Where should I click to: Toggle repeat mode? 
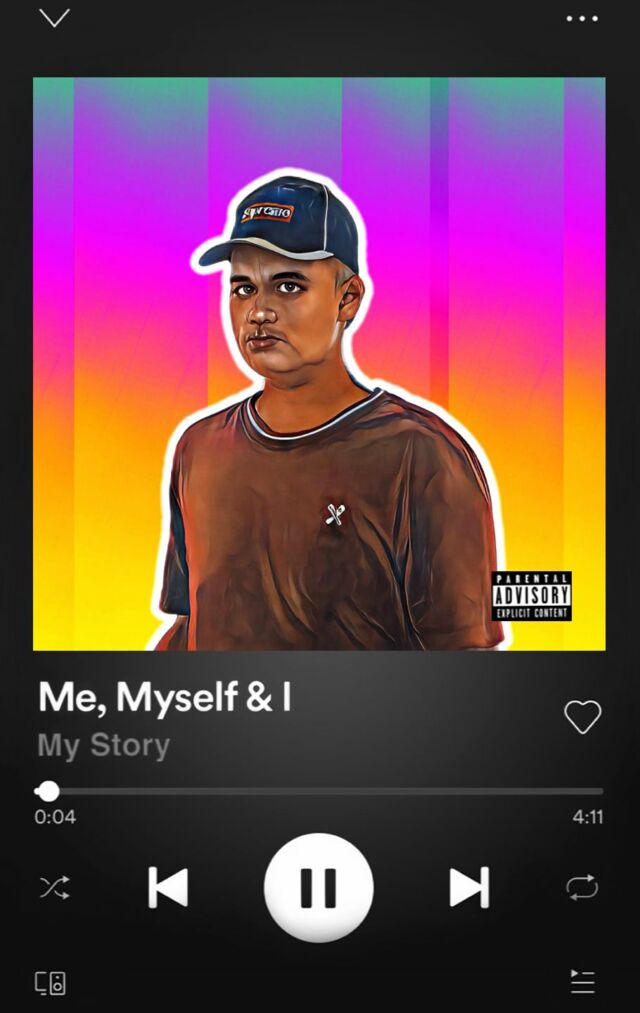(582, 887)
